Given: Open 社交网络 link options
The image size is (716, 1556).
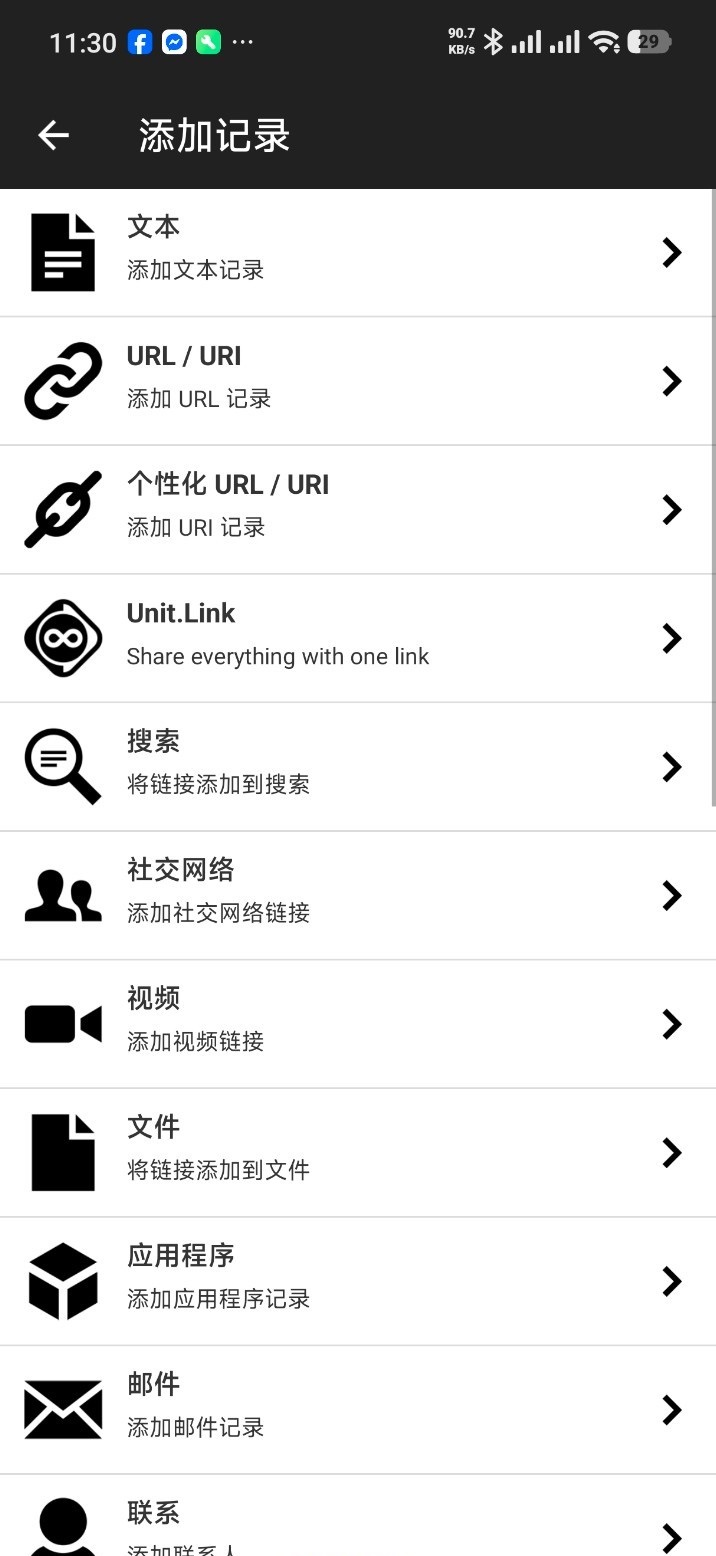Looking at the screenshot, I should tap(357, 895).
